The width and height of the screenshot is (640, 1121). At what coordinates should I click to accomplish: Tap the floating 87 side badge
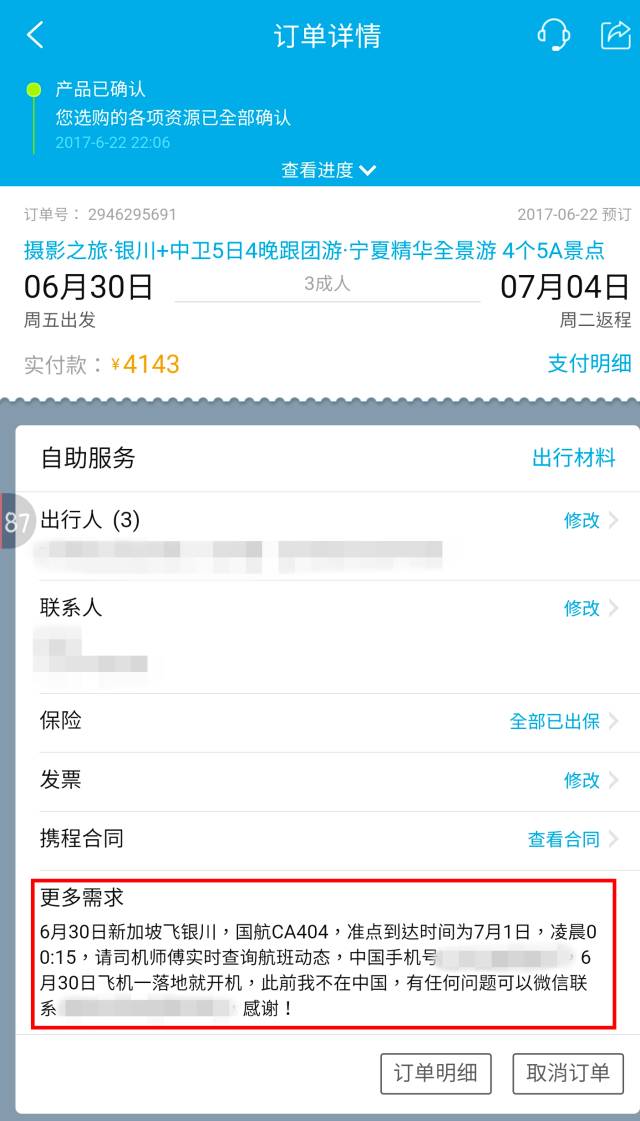click(x=16, y=522)
